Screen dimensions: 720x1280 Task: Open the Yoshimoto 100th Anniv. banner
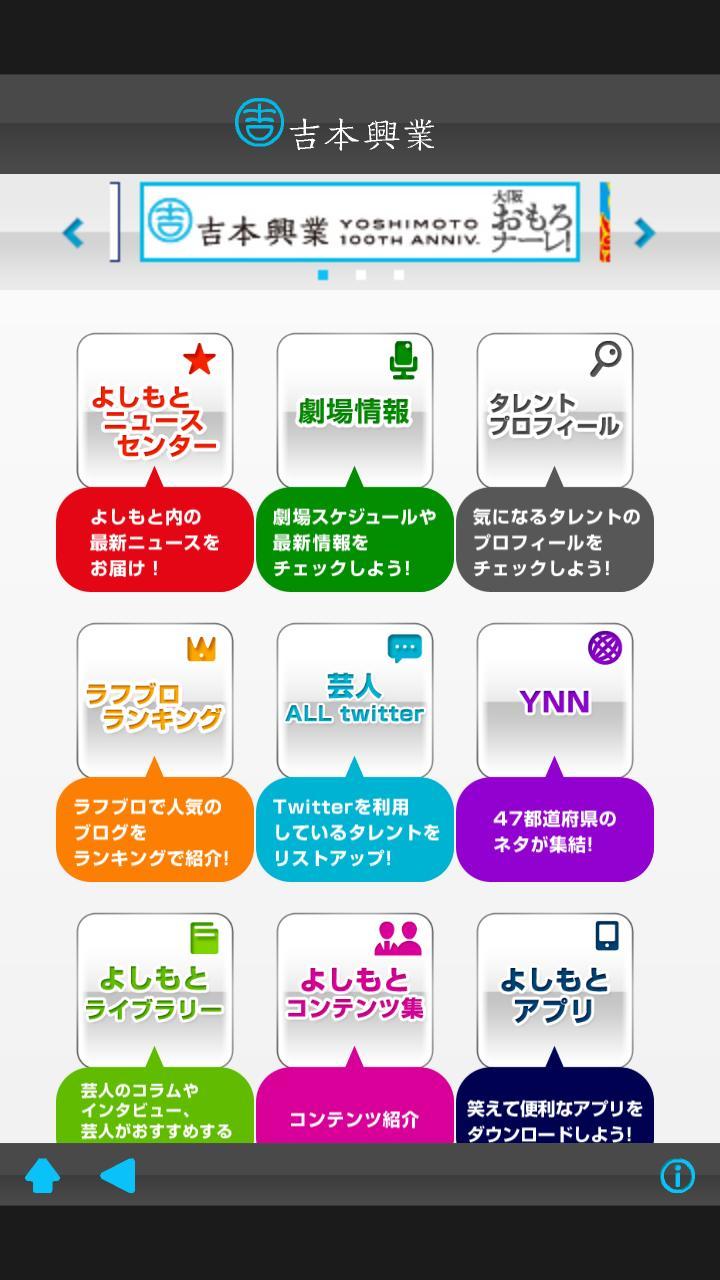(359, 222)
